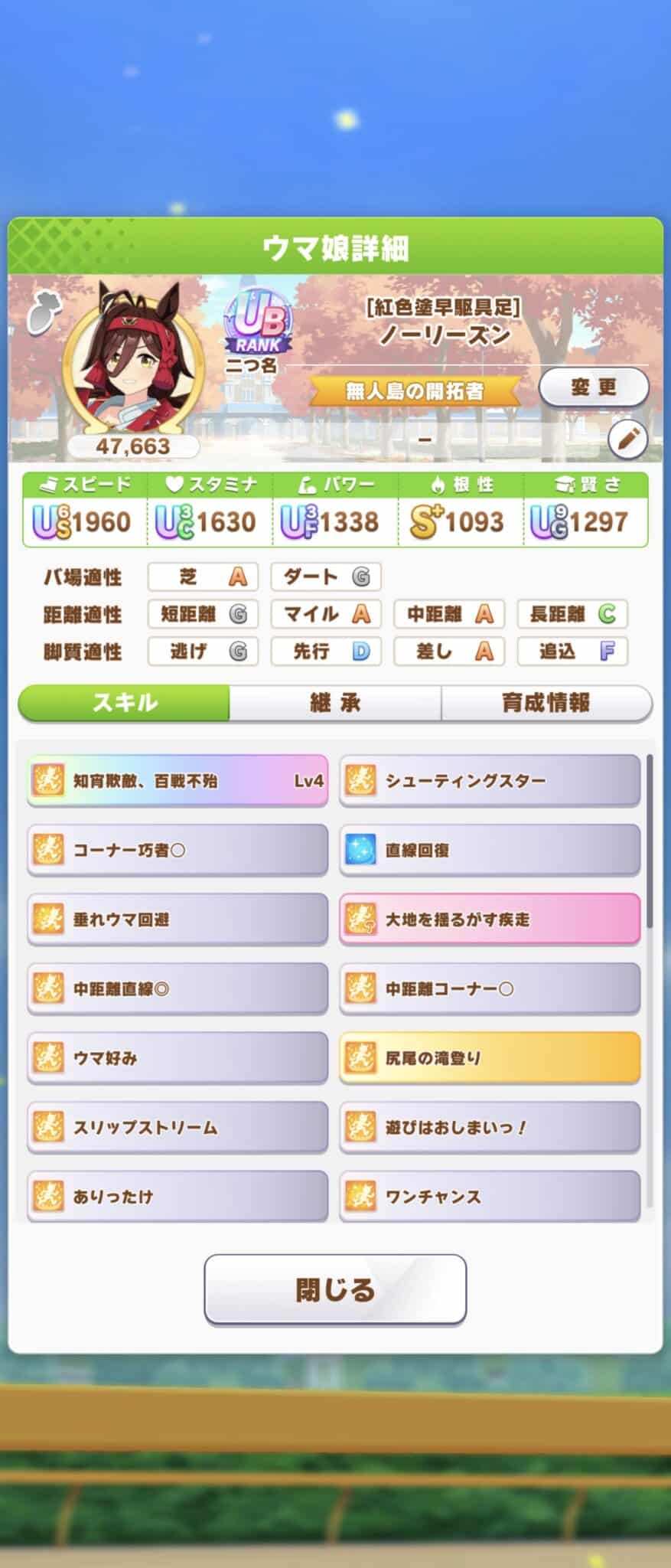Open the 遊びはおしまいっ！ skill
Image resolution: width=671 pixels, height=1568 pixels.
(x=490, y=1127)
